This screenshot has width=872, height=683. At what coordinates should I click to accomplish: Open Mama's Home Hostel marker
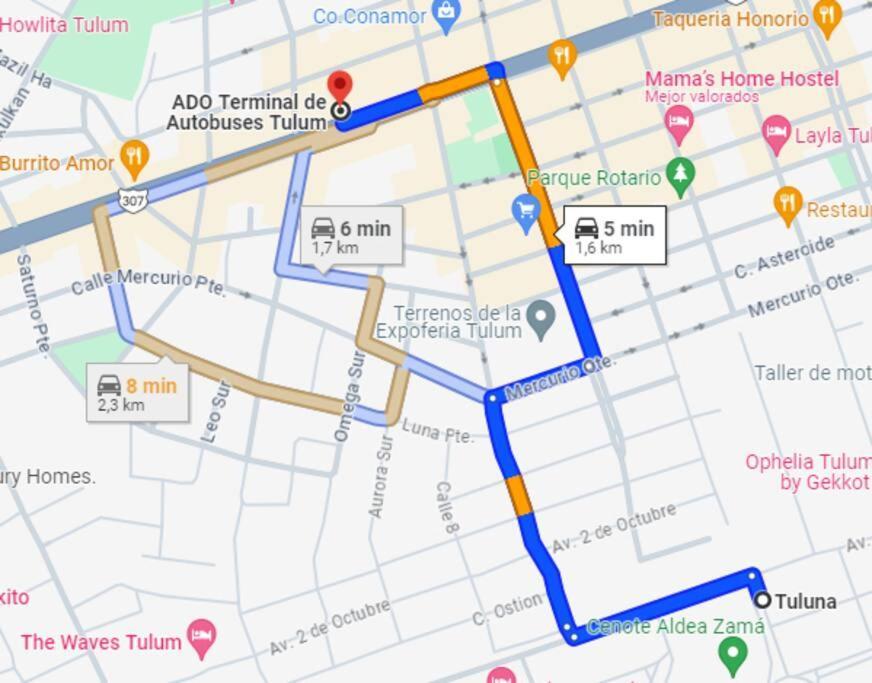[x=679, y=124]
